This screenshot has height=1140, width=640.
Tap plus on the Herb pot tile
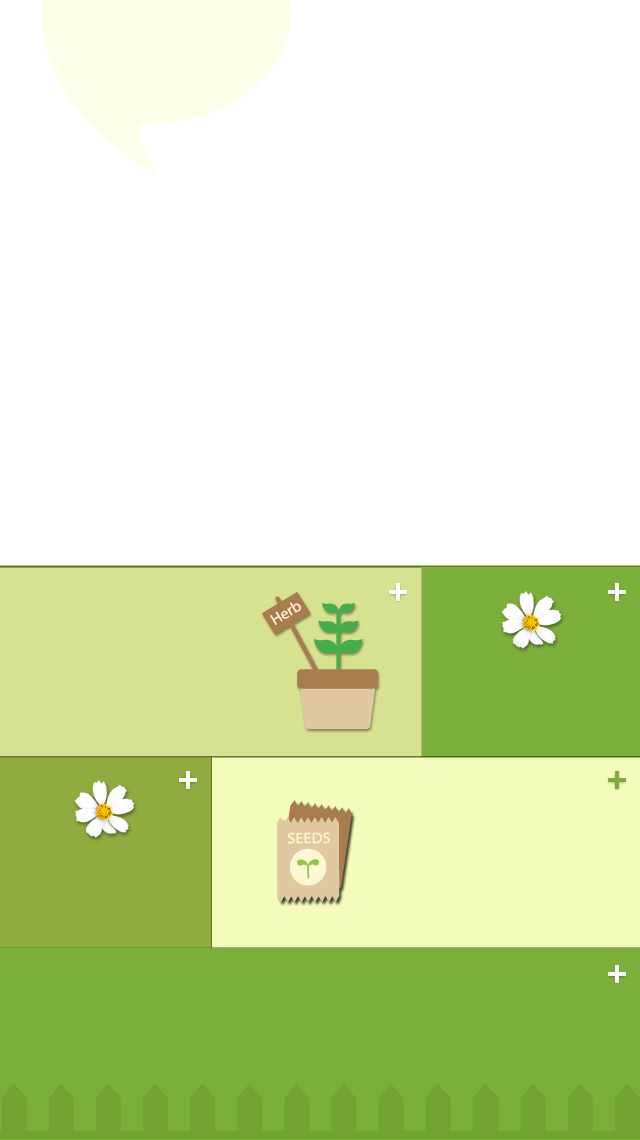pyautogui.click(x=398, y=592)
